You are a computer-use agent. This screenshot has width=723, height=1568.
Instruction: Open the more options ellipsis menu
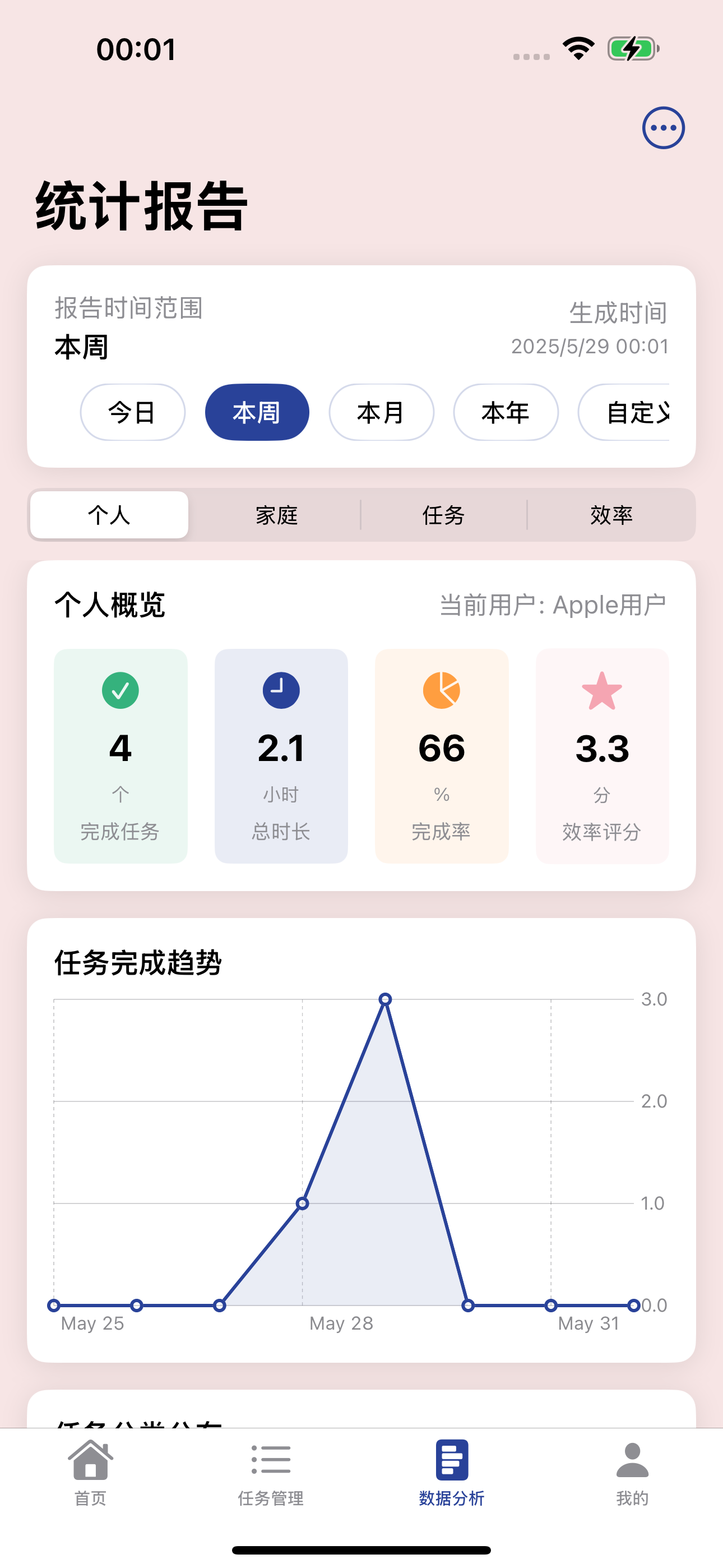click(x=664, y=128)
